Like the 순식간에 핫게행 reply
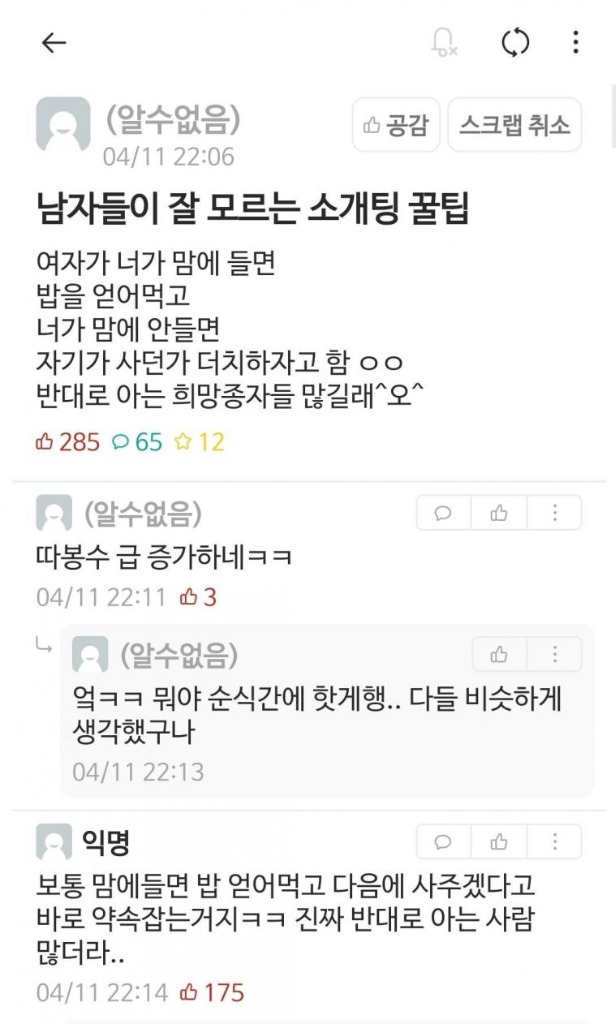 click(498, 655)
